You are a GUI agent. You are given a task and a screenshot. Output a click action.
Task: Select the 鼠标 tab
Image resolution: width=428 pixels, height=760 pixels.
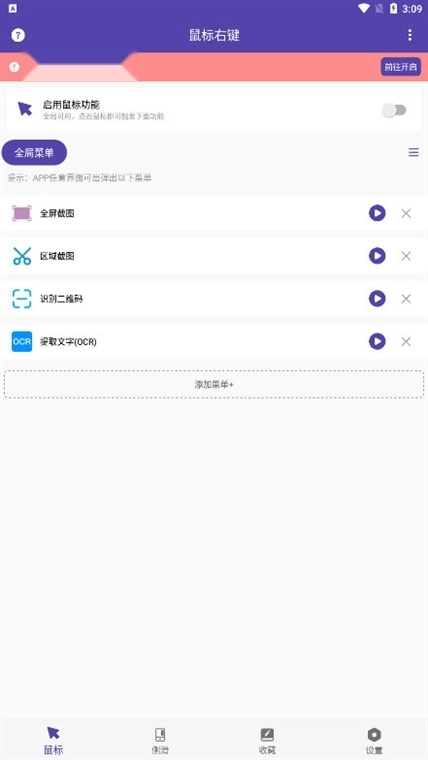coord(53,741)
